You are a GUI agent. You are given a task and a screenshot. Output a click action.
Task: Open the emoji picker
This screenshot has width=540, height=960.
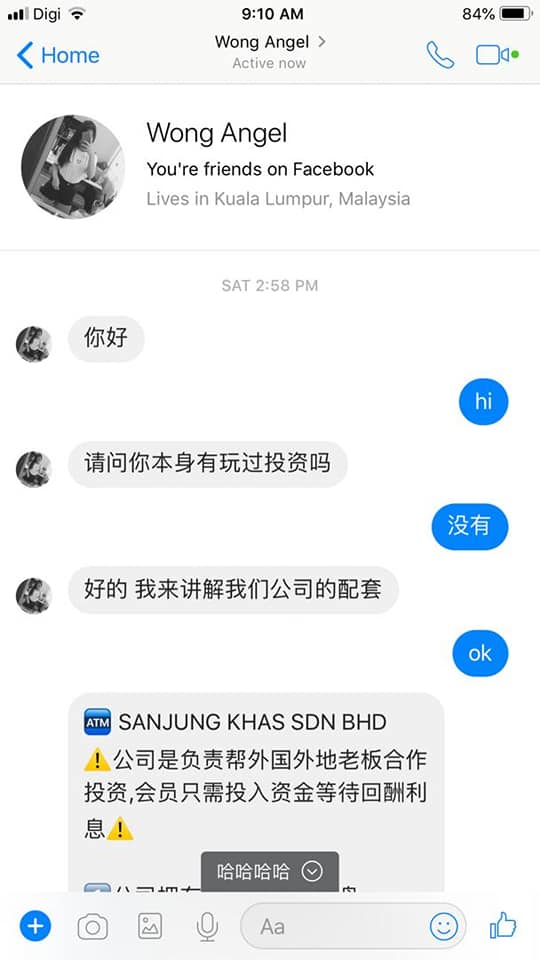coord(444,926)
